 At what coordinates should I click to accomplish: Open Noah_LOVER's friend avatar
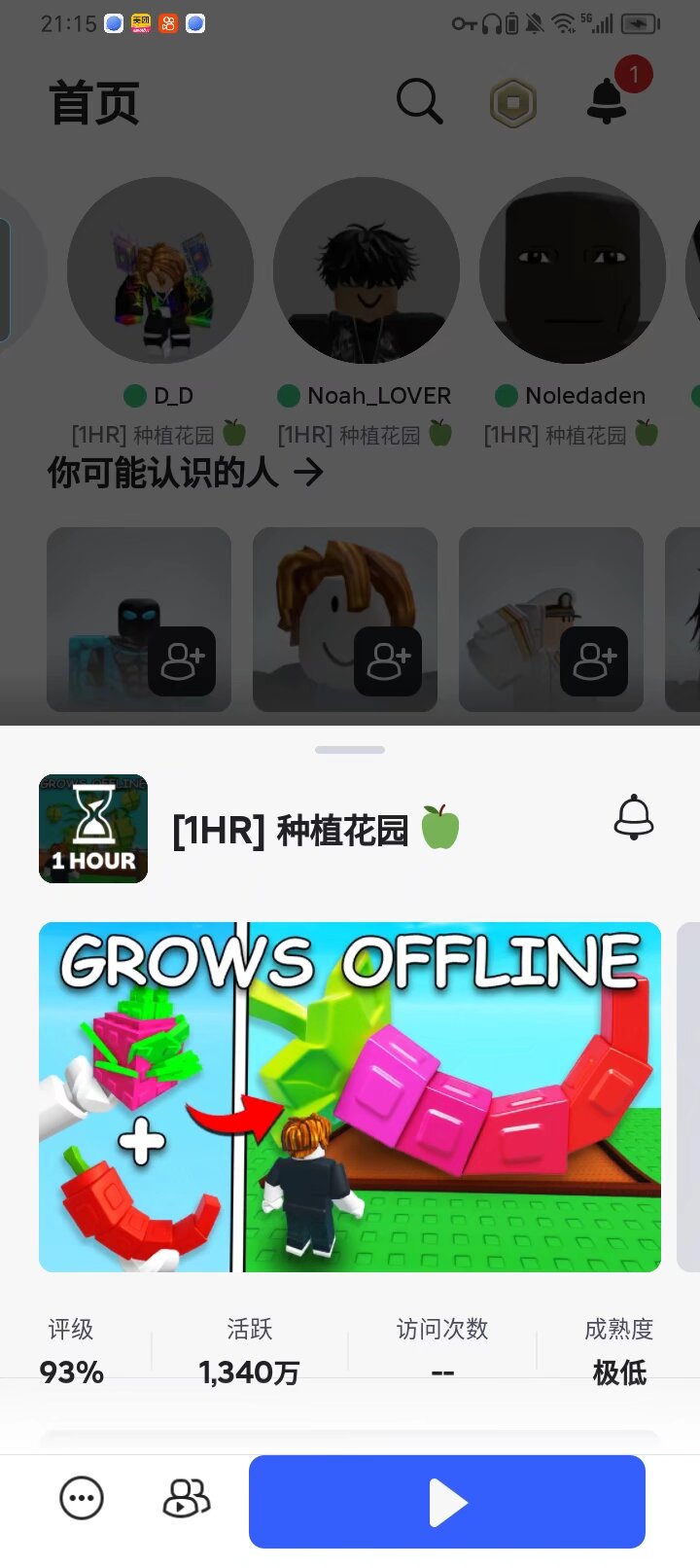[x=367, y=270]
